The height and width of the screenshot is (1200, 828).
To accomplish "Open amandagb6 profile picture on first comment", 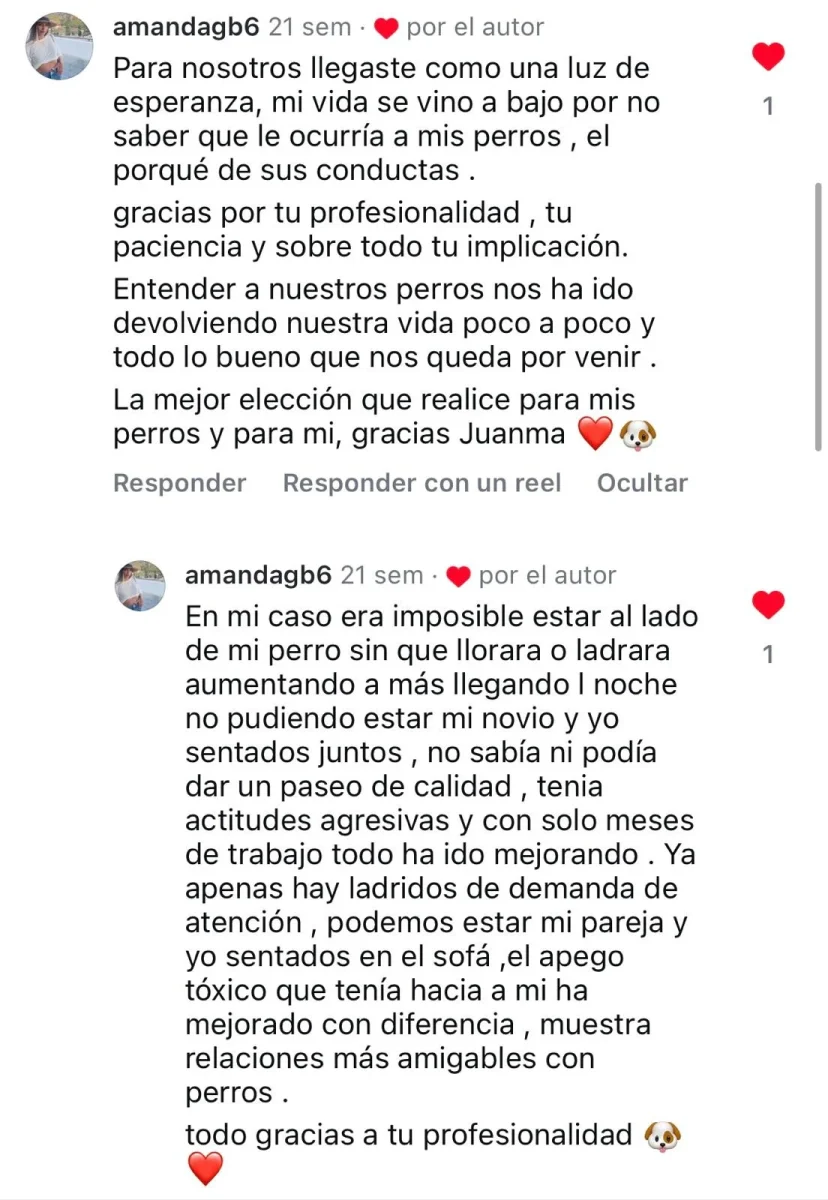I will [x=59, y=46].
